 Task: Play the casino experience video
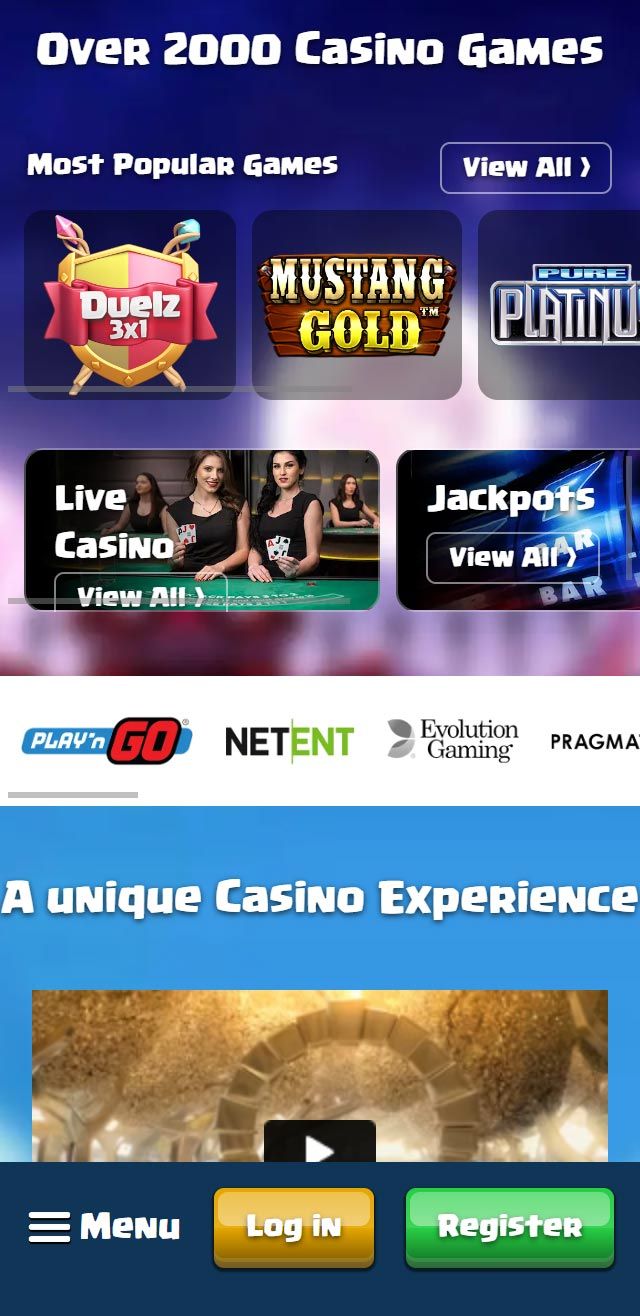(x=319, y=1146)
